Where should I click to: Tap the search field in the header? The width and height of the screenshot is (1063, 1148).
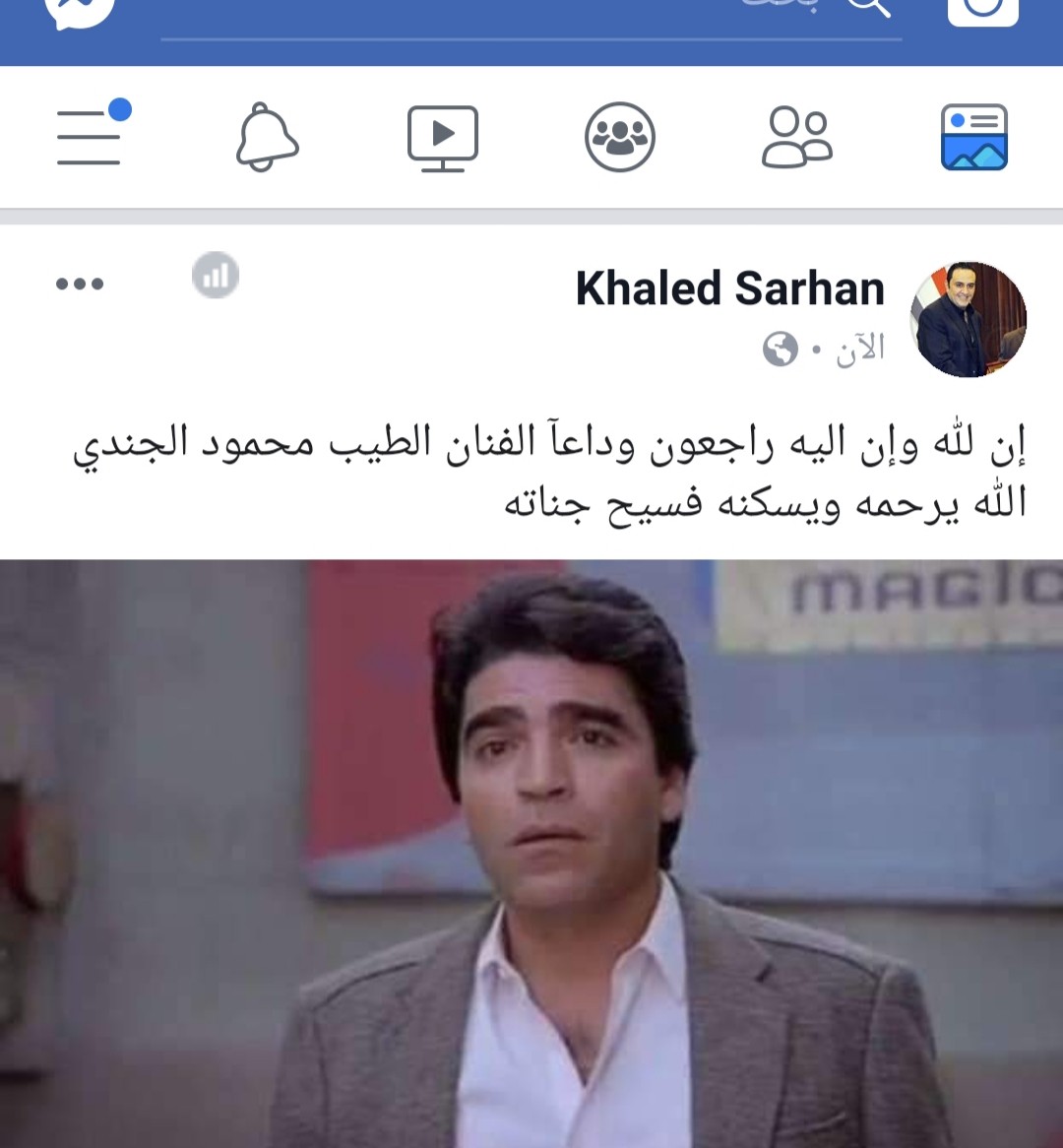tap(531, 18)
